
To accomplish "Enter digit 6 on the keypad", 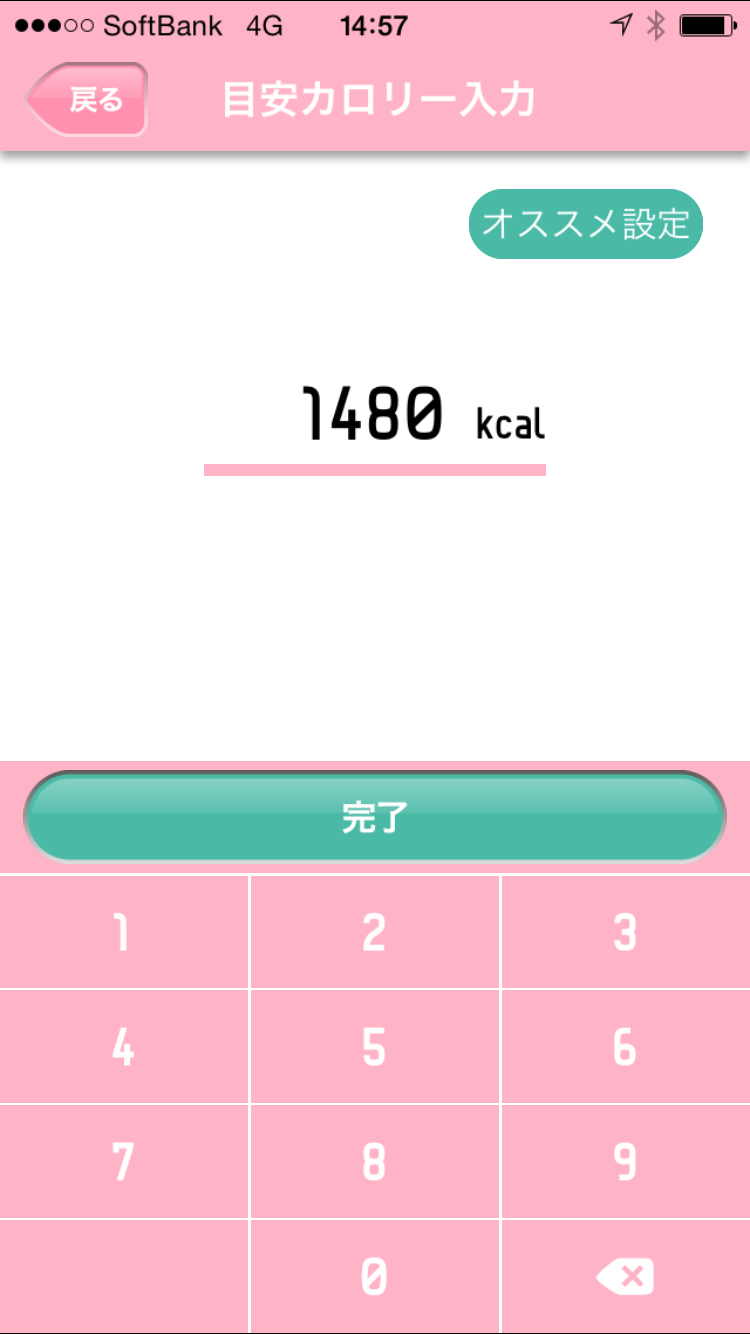I will point(625,1047).
